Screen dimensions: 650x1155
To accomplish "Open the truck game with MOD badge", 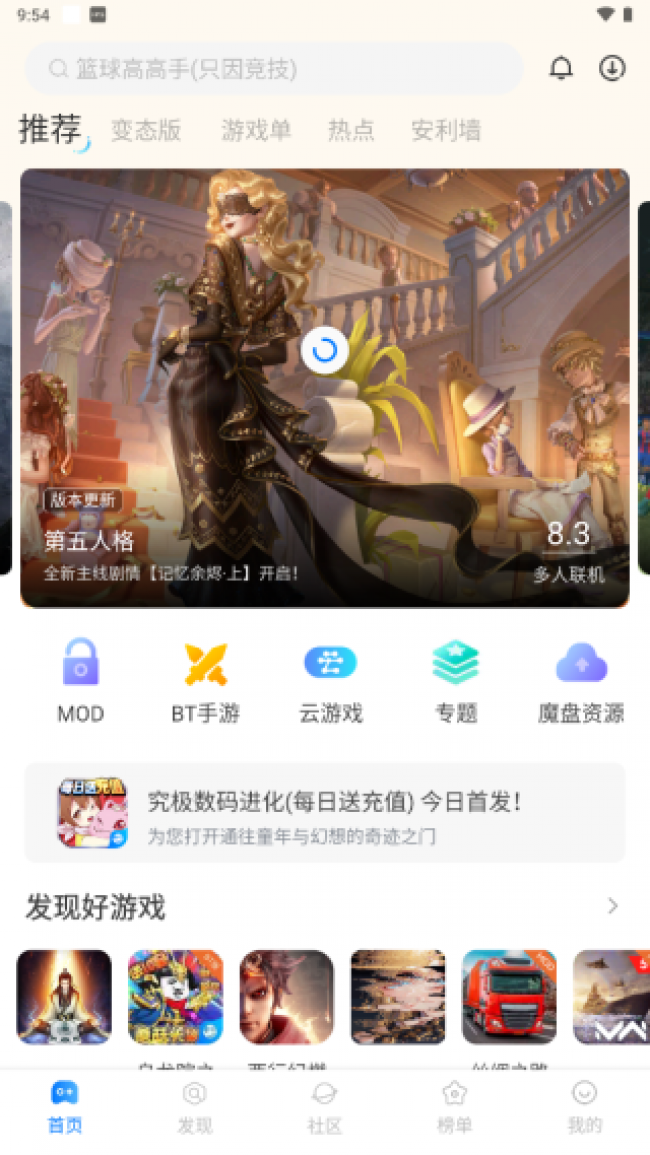I will (509, 997).
